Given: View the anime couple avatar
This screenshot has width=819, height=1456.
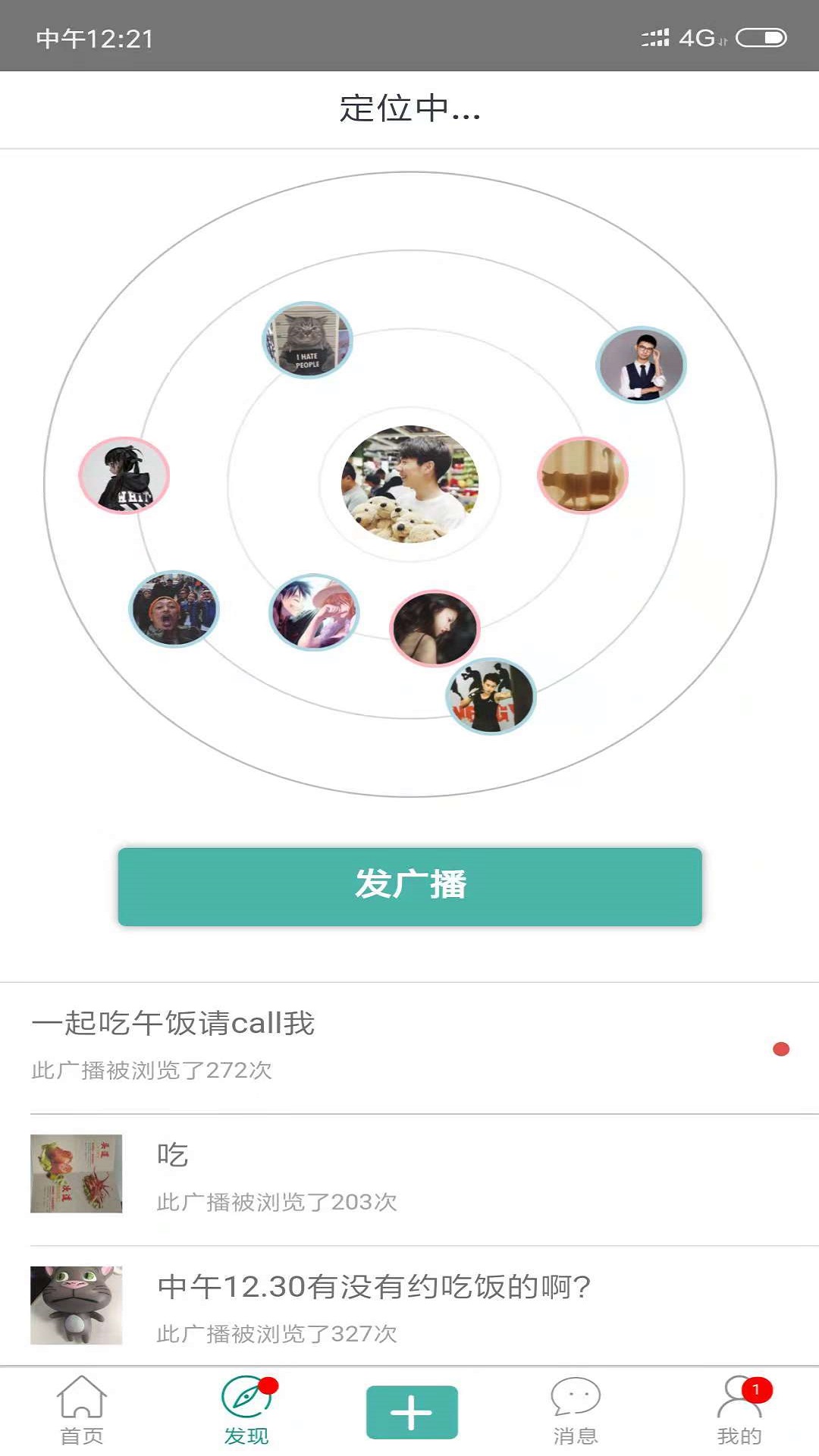Looking at the screenshot, I should click(x=314, y=612).
